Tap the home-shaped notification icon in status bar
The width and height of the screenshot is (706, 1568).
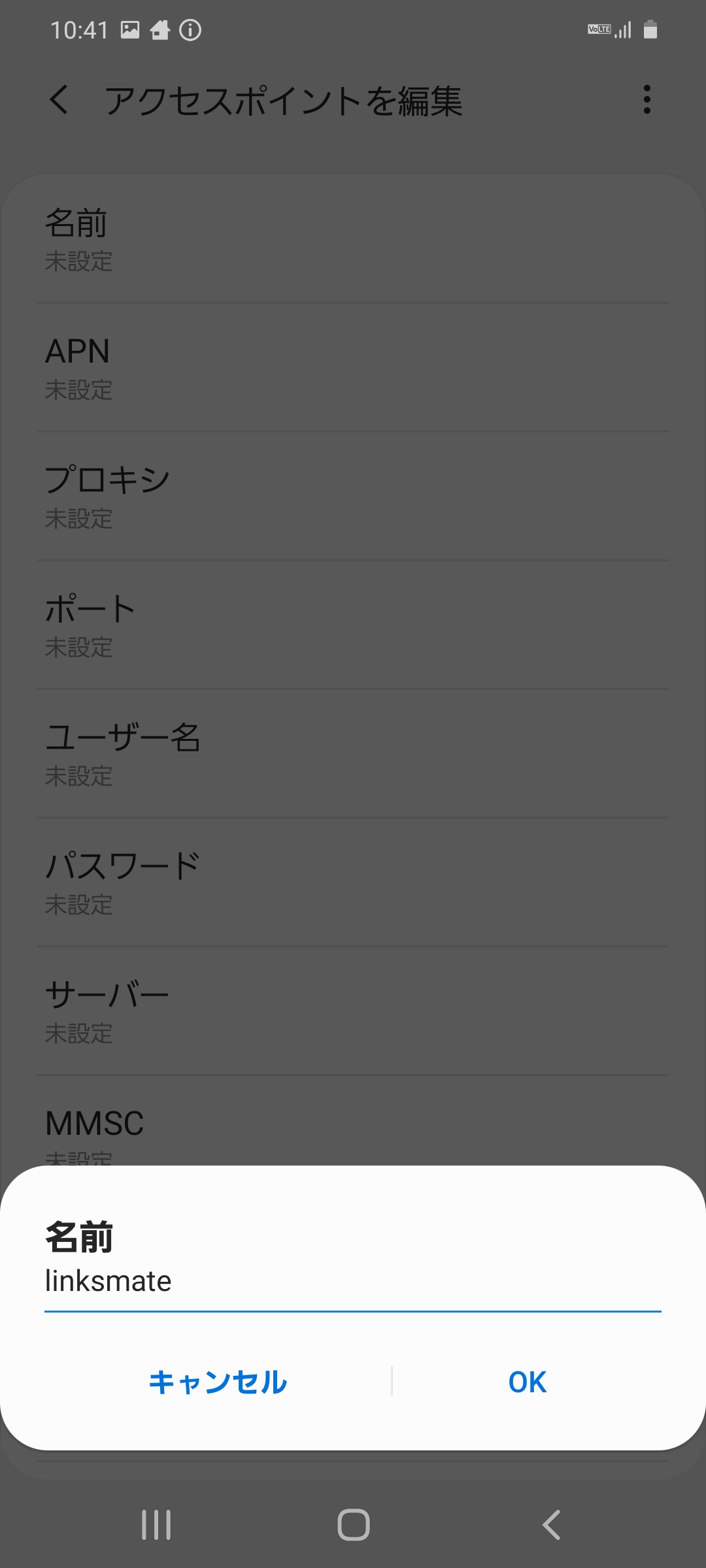(x=160, y=29)
